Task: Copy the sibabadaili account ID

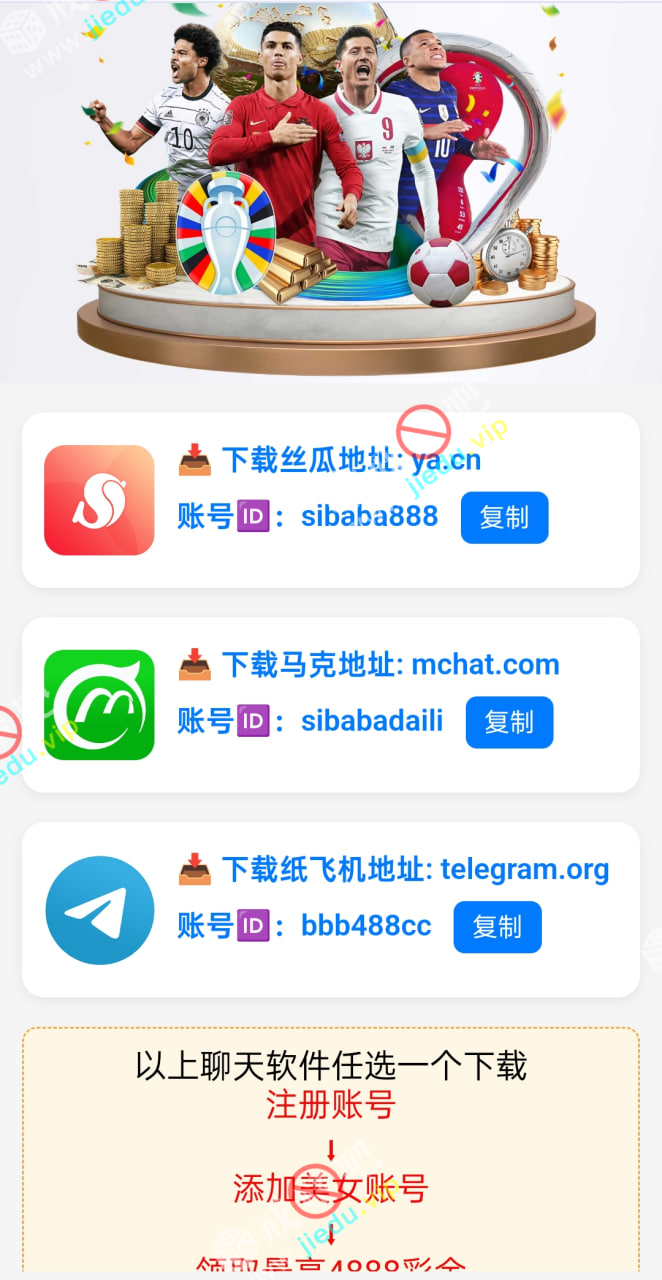Action: click(x=509, y=722)
